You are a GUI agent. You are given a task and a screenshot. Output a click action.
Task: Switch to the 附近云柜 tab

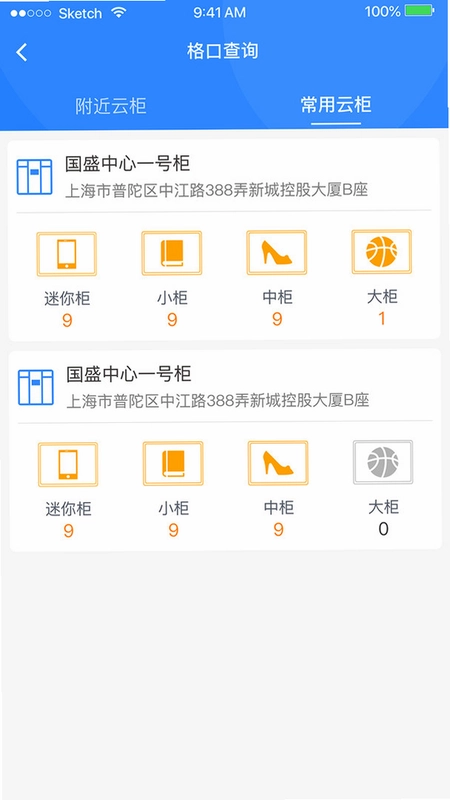pos(111,106)
